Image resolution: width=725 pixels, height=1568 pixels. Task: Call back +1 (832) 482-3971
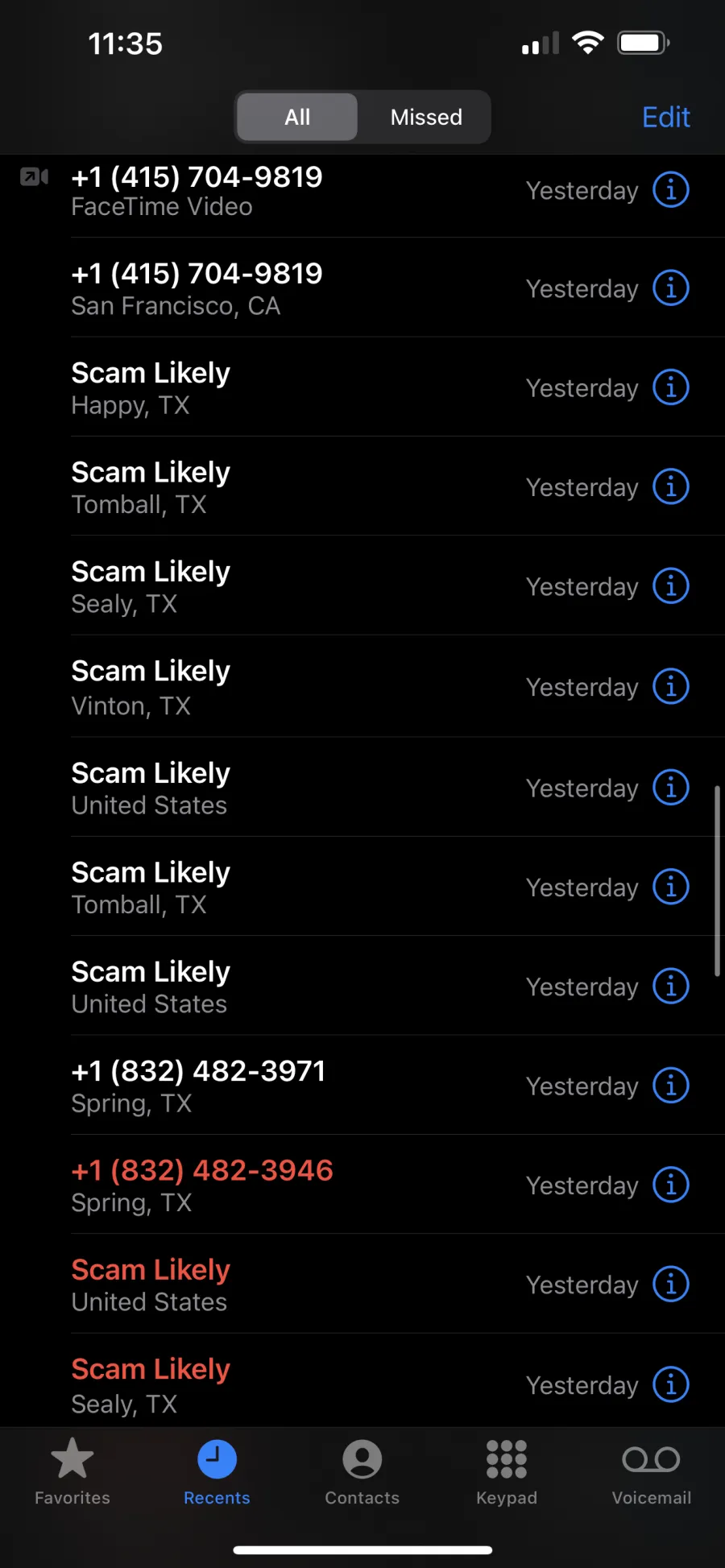[362, 1085]
